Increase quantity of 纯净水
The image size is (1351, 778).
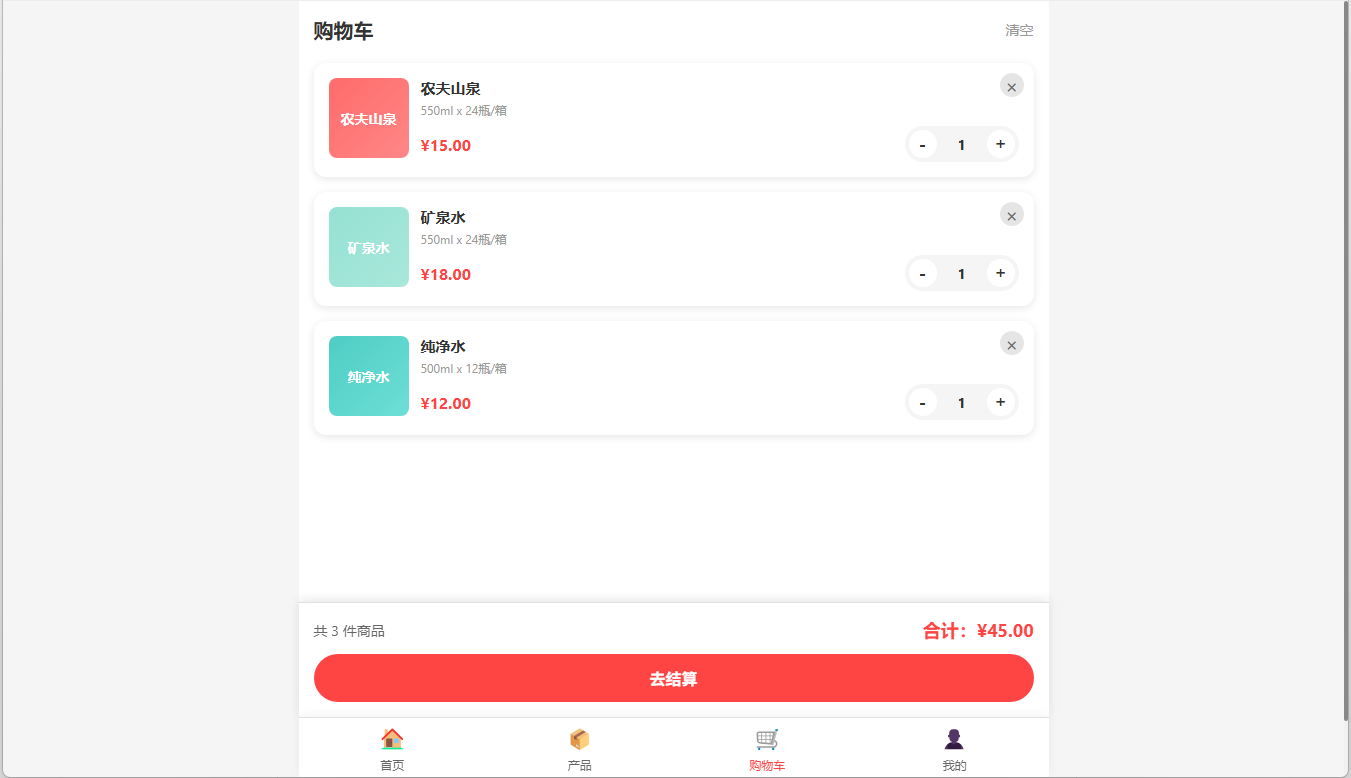coord(1000,402)
